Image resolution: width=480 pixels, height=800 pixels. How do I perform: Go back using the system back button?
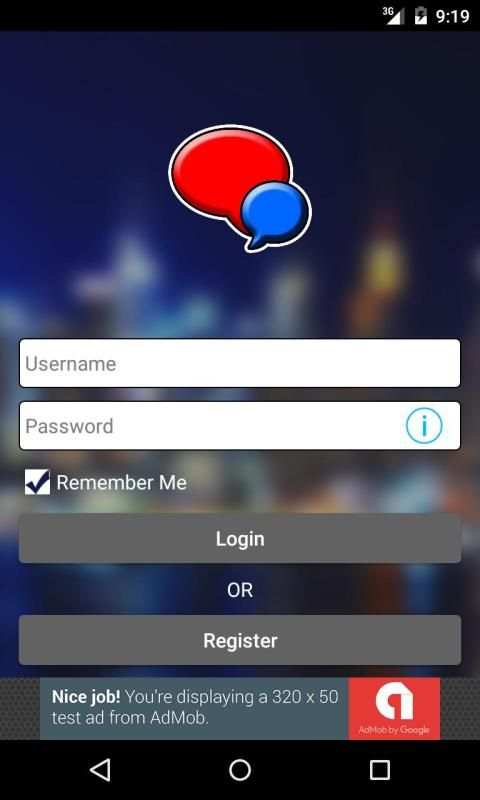100,770
